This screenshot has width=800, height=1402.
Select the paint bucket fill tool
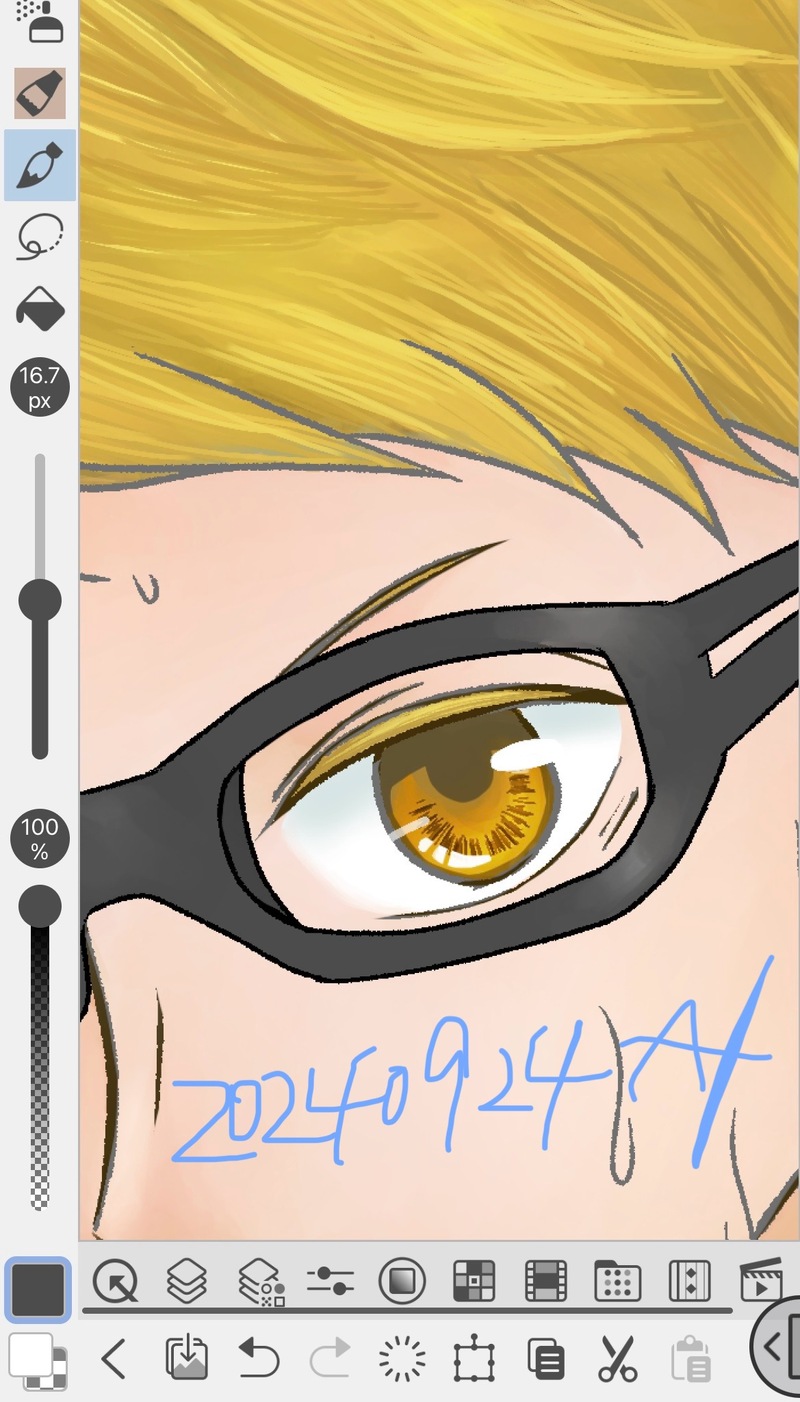40,309
